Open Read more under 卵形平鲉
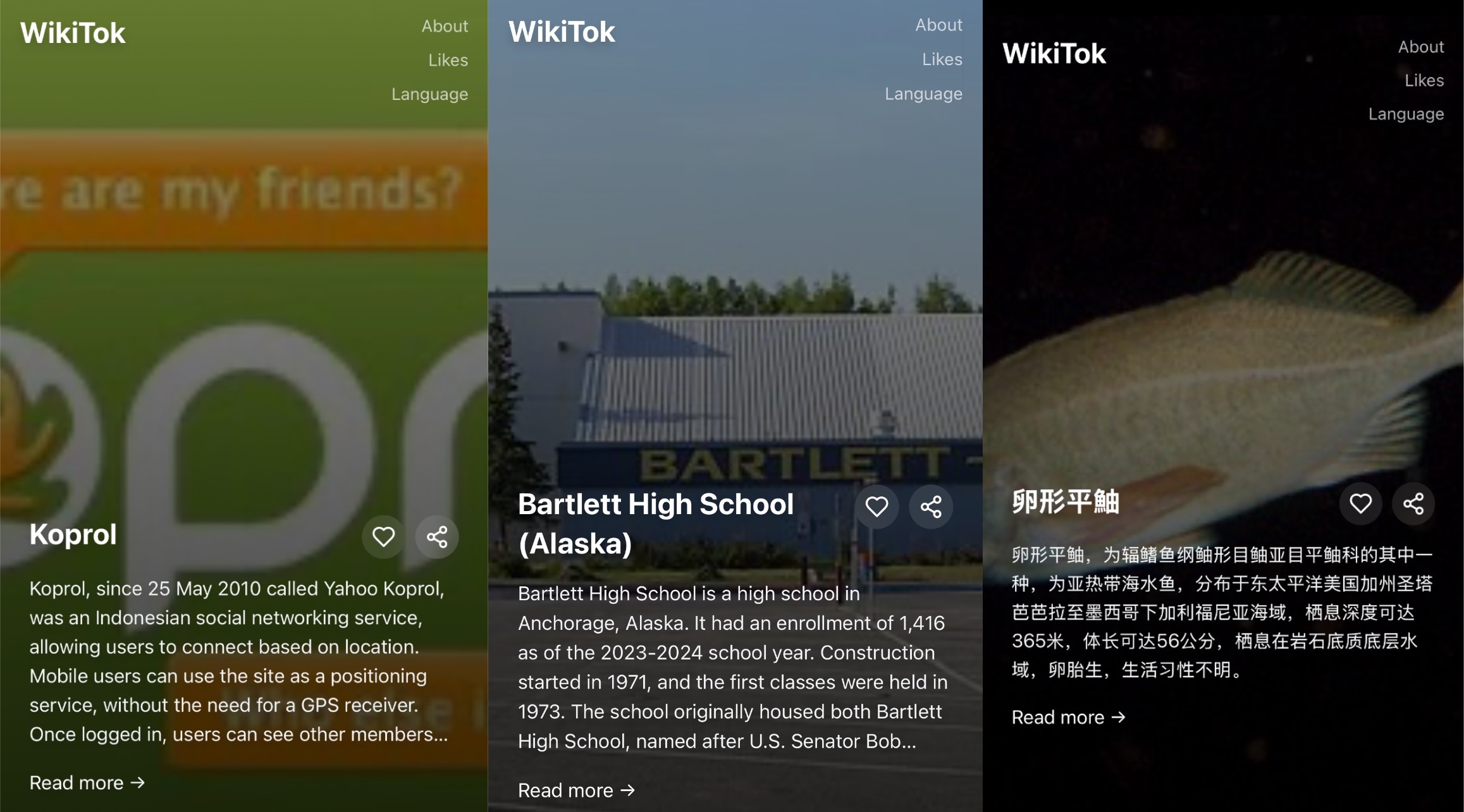This screenshot has width=1464, height=812. (x=1068, y=717)
